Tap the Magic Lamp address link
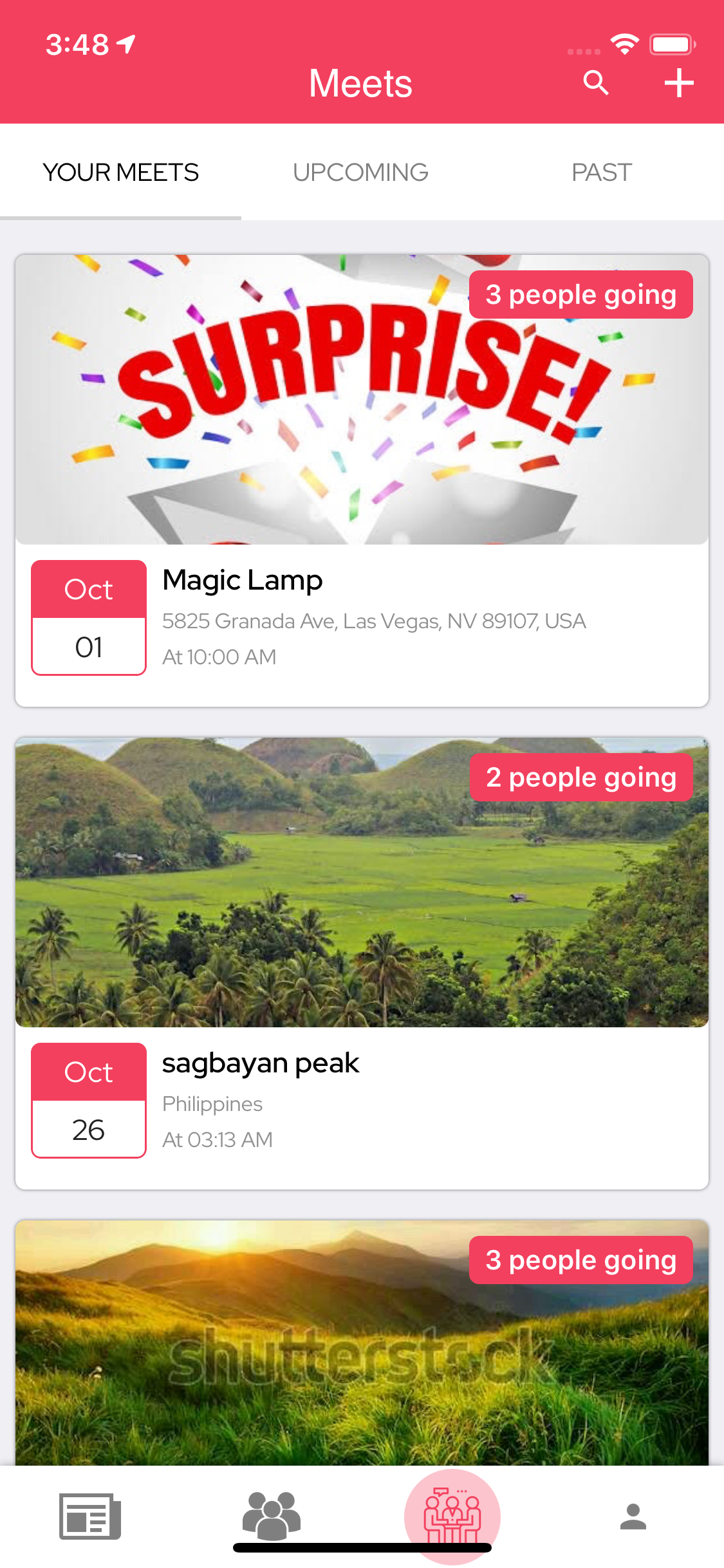Image resolution: width=724 pixels, height=1568 pixels. click(x=373, y=621)
